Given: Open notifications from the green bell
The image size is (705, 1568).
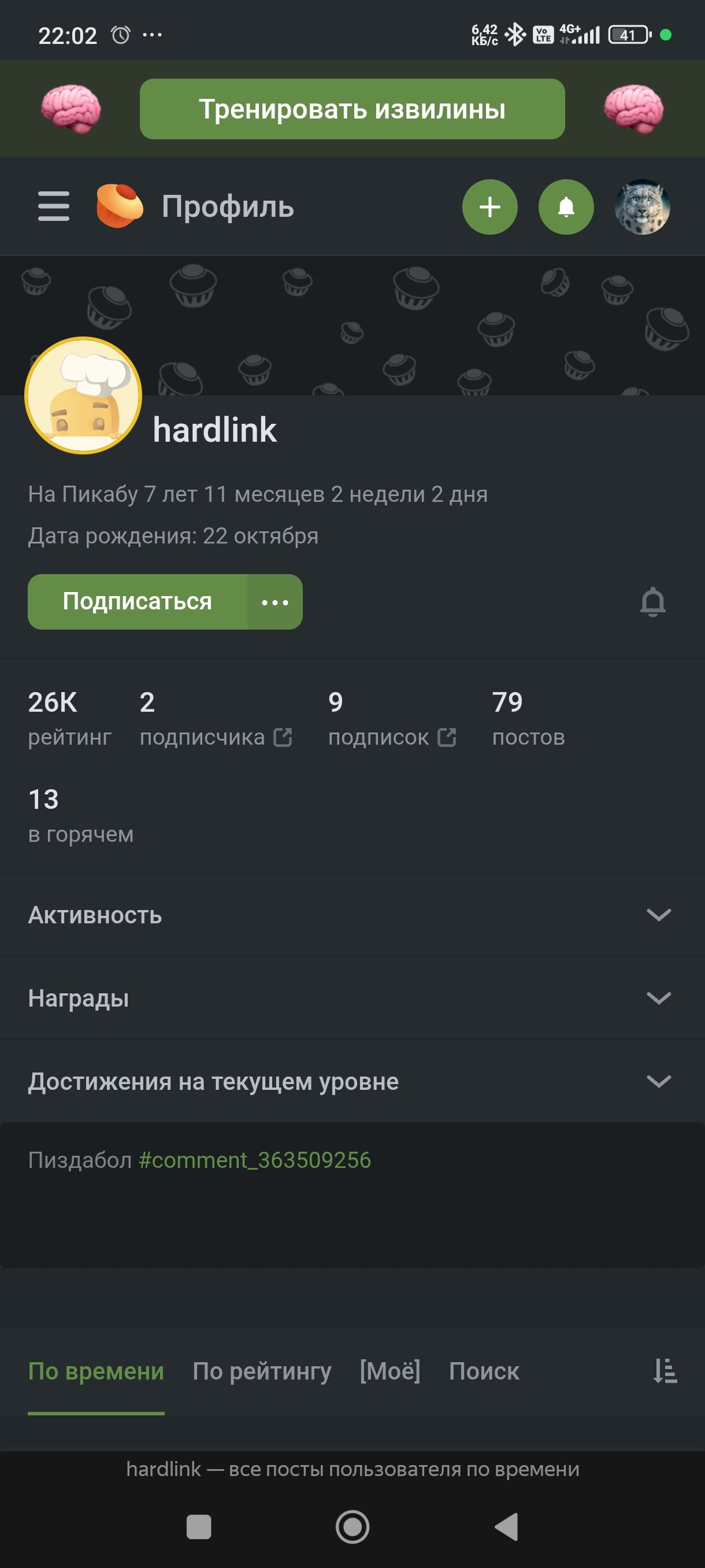Looking at the screenshot, I should click(566, 207).
